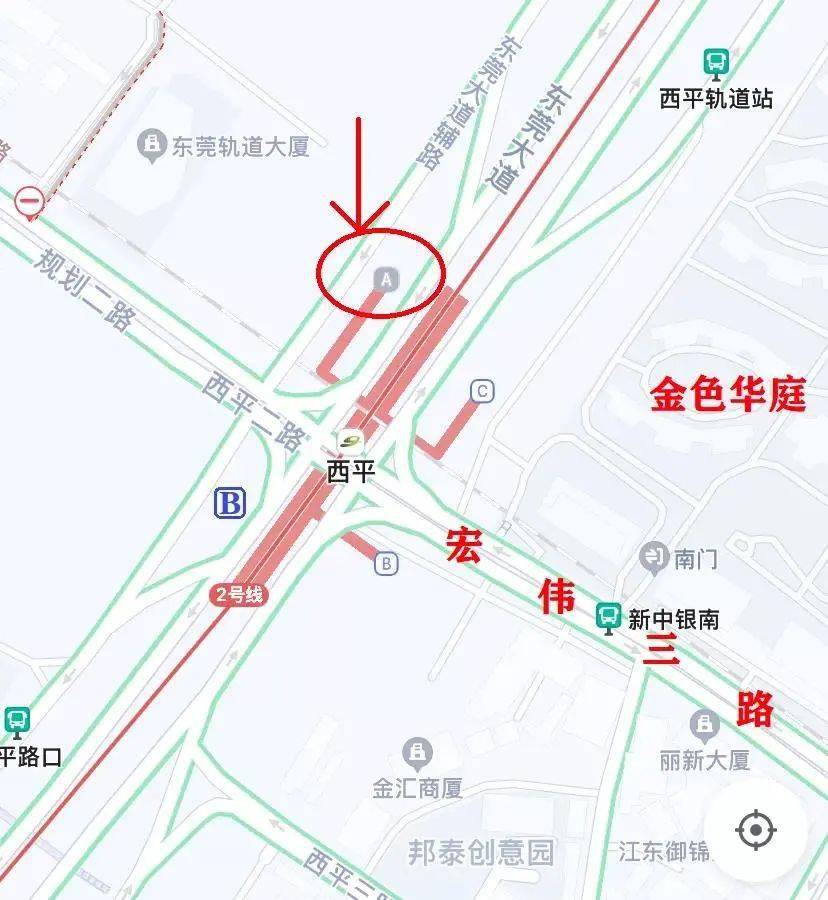Screen dimensions: 828x900
Task: Click the 东莞轨道大厦 building marker
Action: coord(152,142)
